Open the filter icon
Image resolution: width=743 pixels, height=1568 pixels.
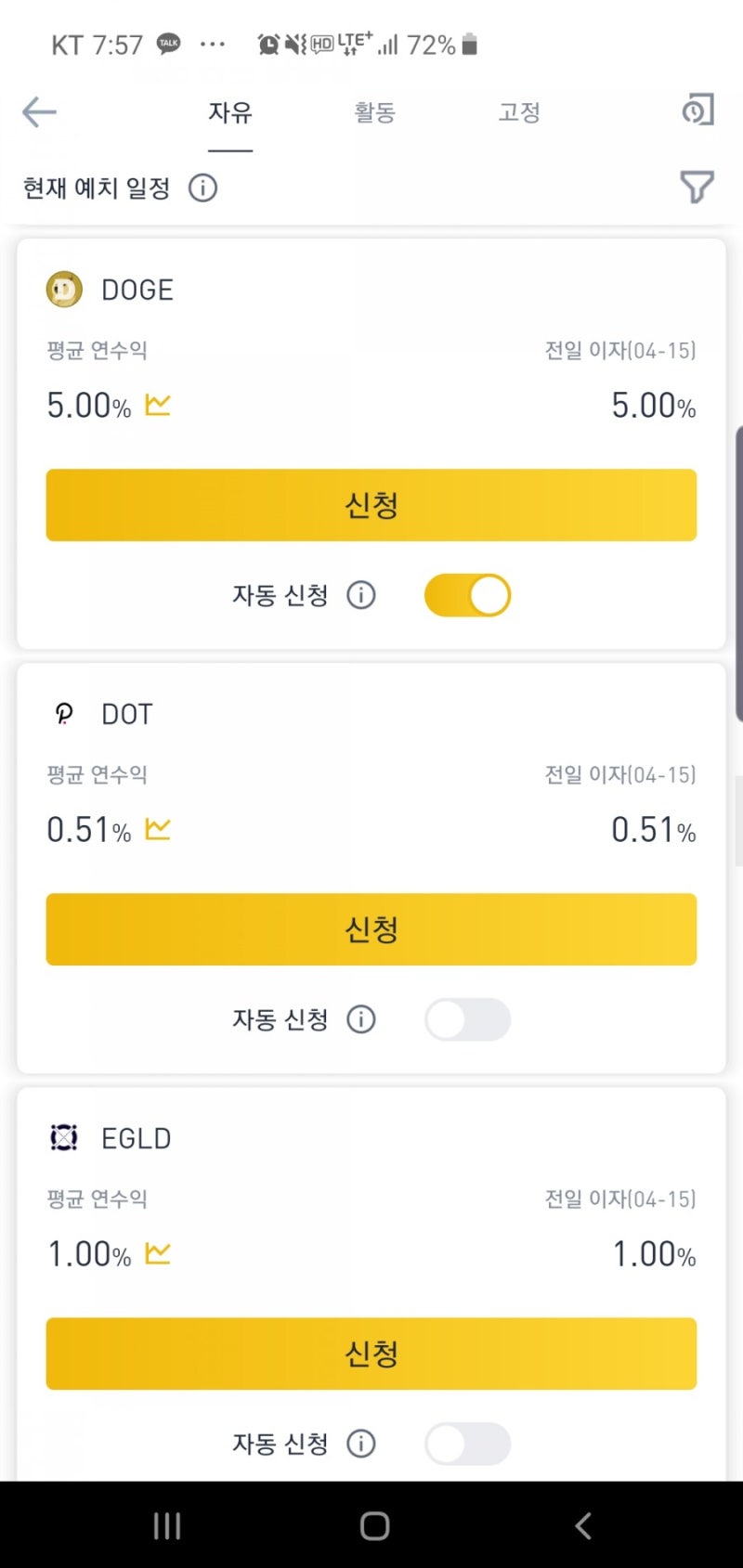point(696,187)
